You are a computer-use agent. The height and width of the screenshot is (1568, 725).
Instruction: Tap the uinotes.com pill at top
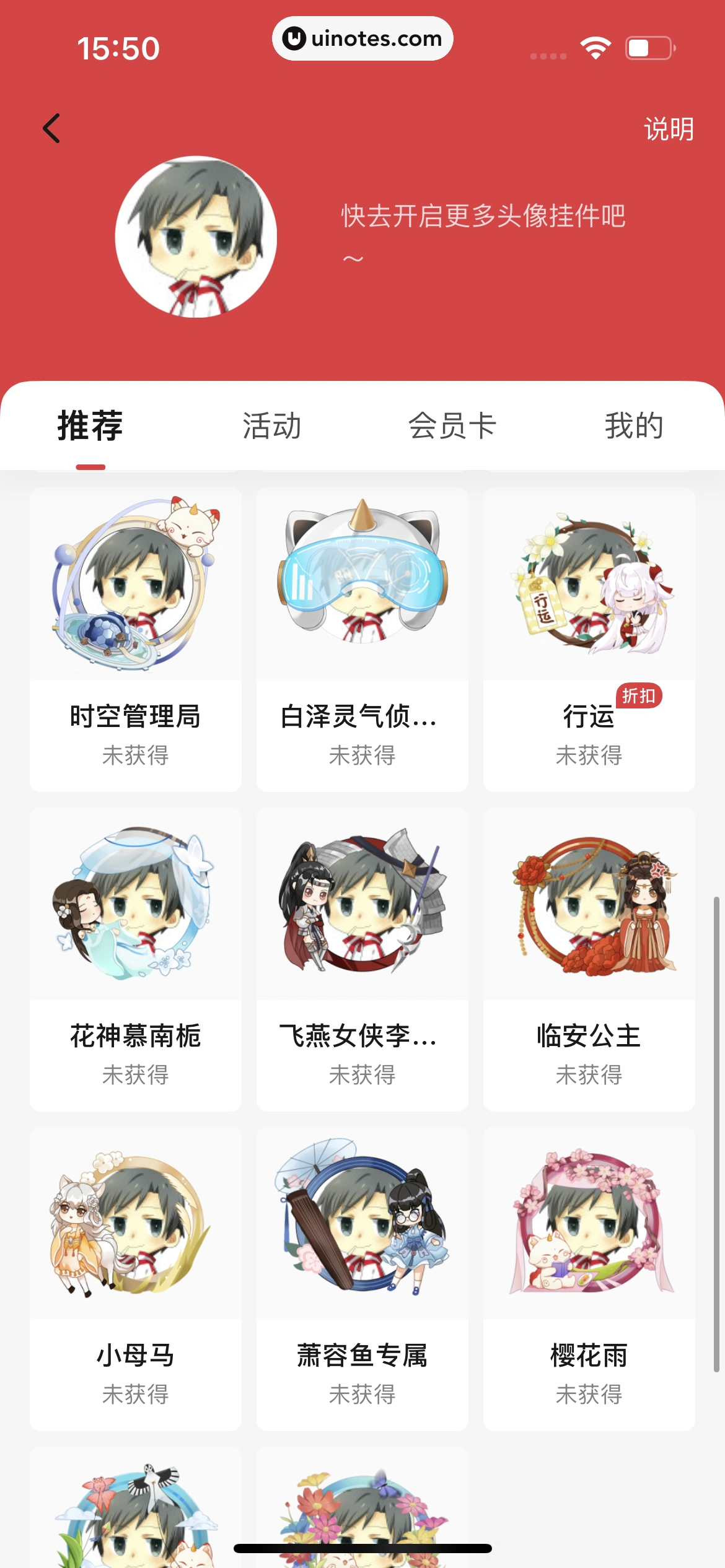(362, 38)
